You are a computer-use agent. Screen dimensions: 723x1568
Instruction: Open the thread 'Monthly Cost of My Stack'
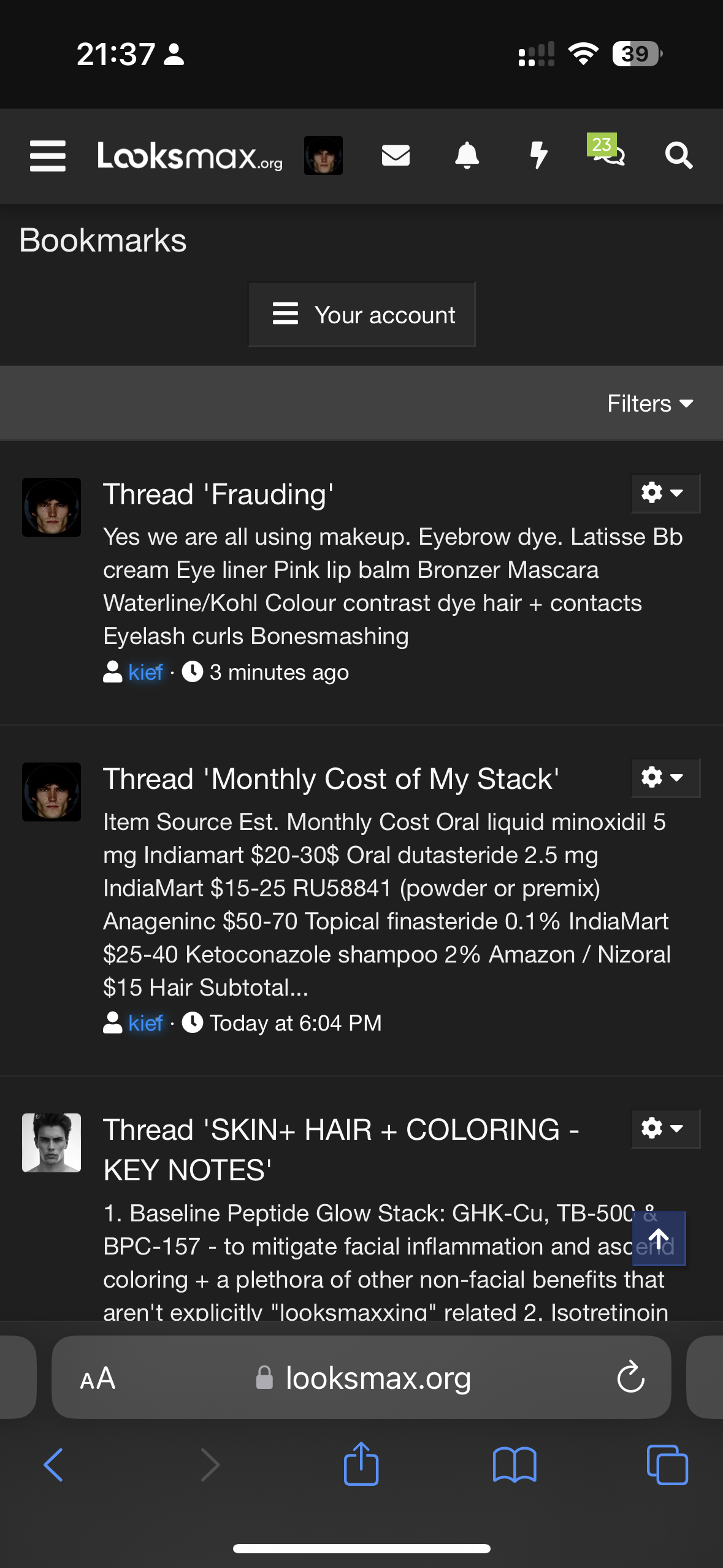click(331, 779)
